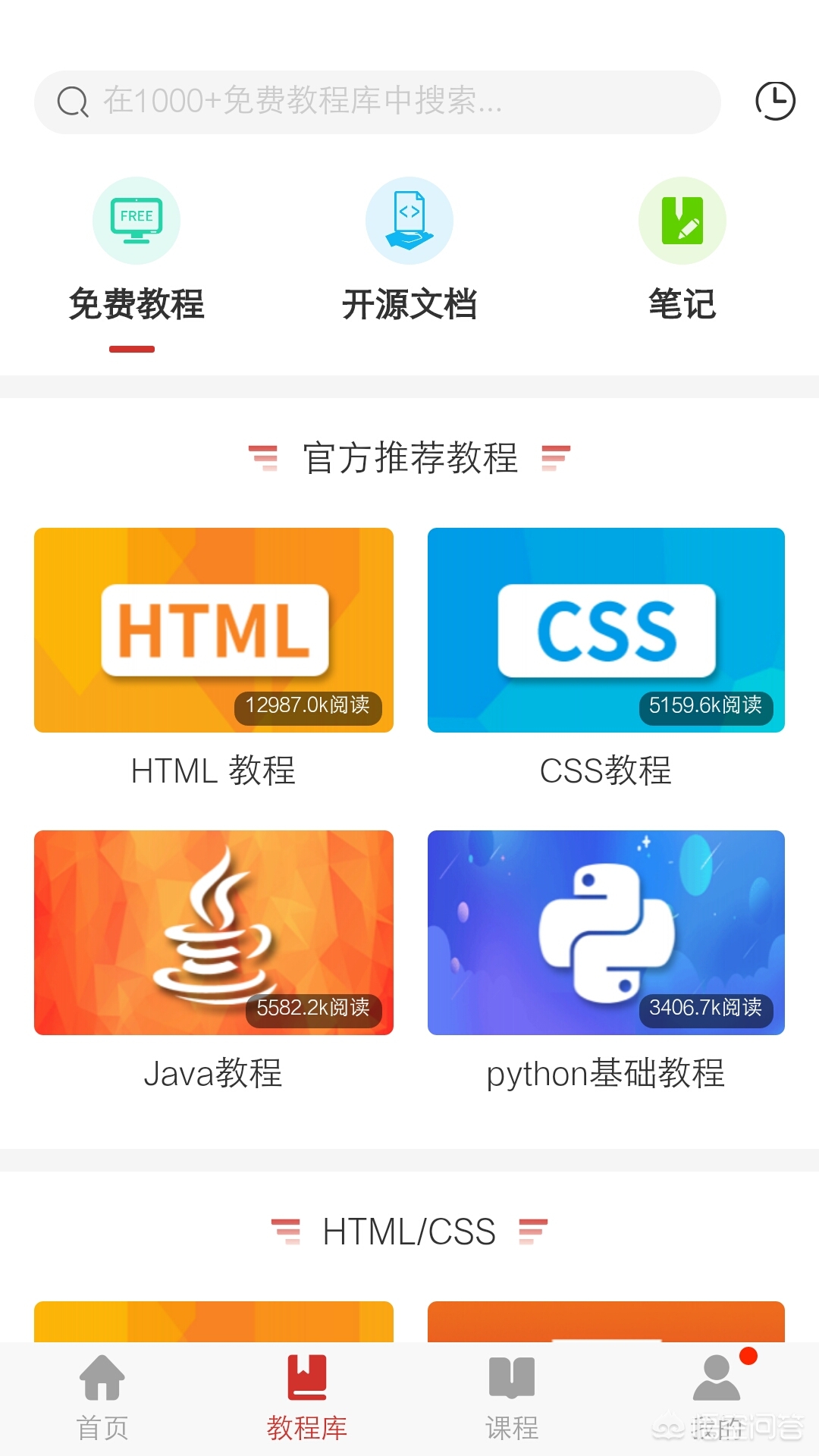Open the green 笔记 notes icon
Image resolution: width=819 pixels, height=1456 pixels.
(682, 220)
